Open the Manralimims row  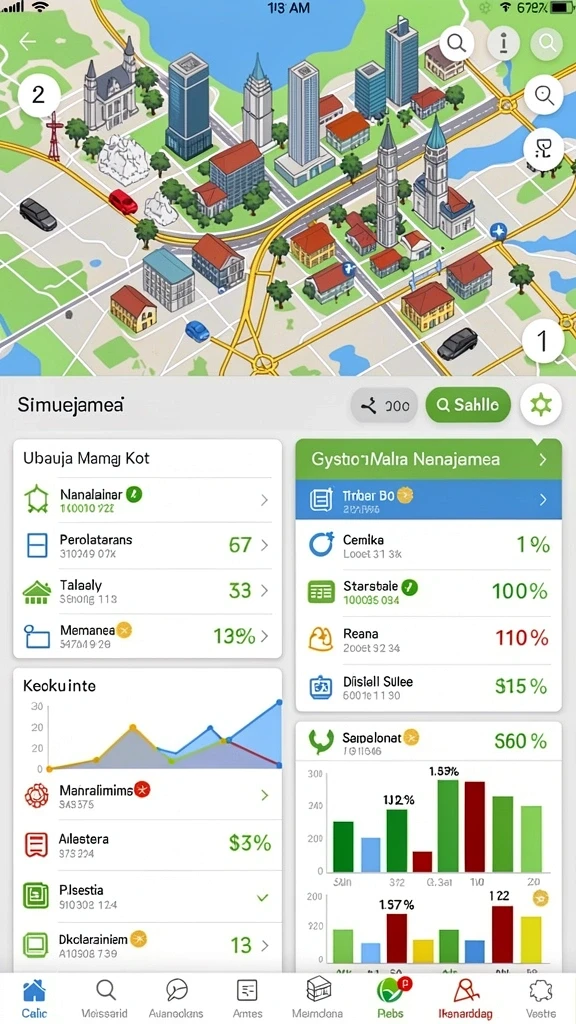point(148,795)
